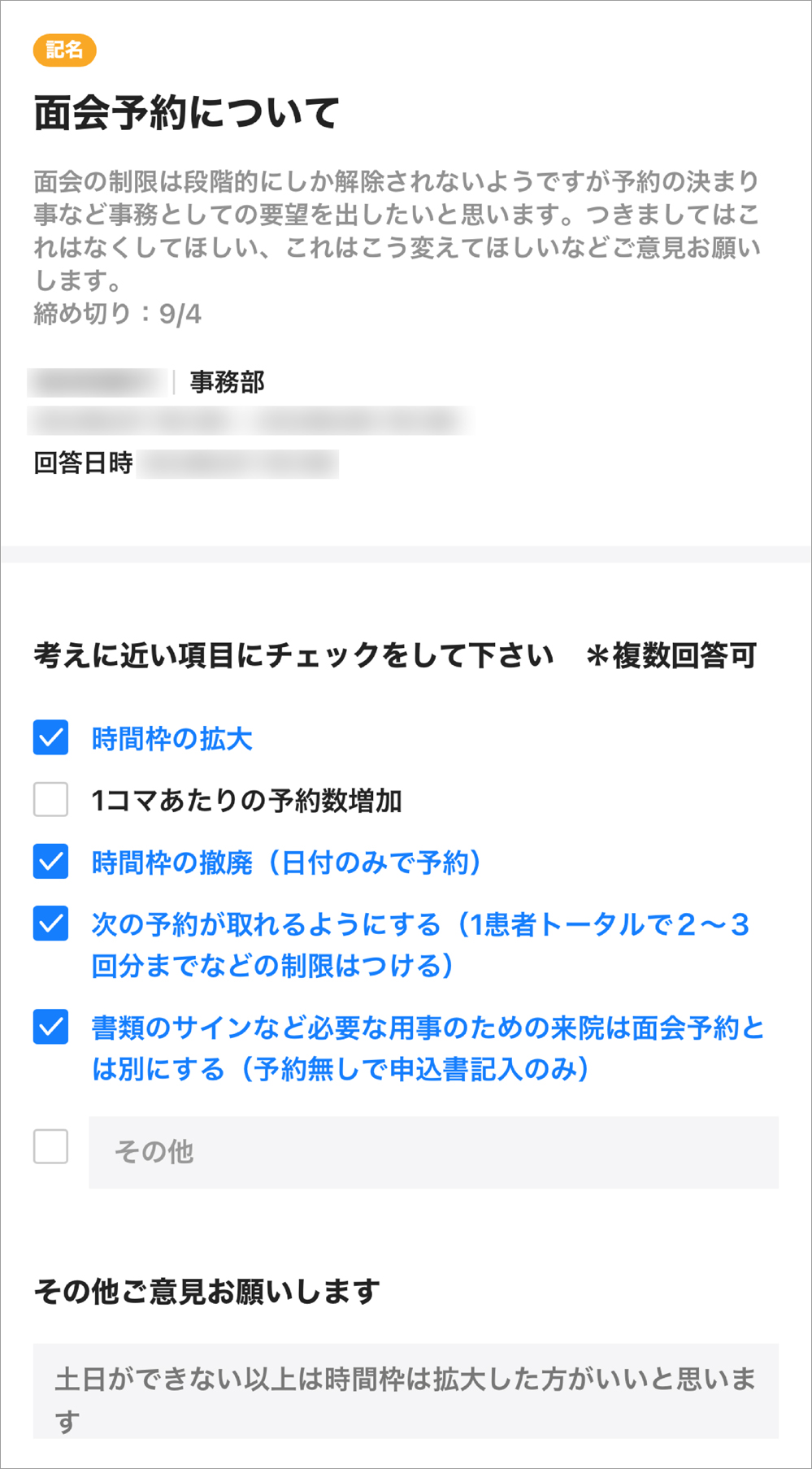The image size is (812, 1469).
Task: Uncheck the 時間枠の拡大 checkbox
Action: (50, 738)
